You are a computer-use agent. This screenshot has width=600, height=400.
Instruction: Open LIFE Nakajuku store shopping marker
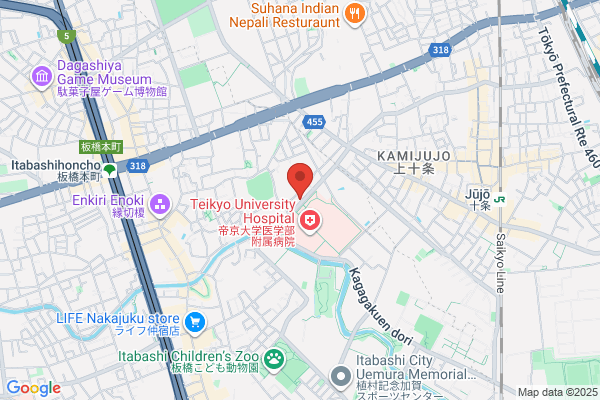pos(195,324)
